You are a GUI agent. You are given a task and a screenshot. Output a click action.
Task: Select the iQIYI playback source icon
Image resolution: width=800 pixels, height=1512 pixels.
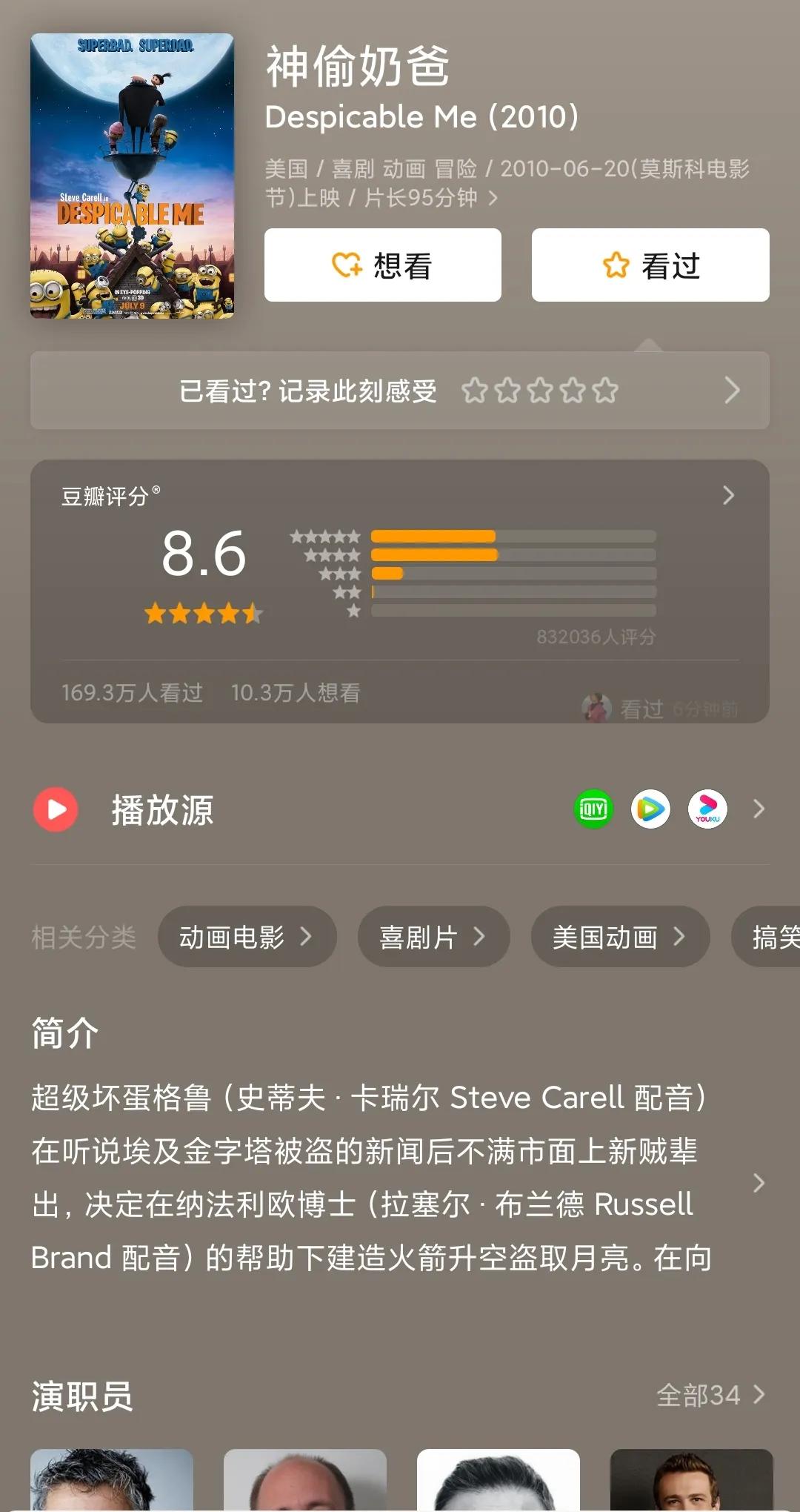point(593,809)
